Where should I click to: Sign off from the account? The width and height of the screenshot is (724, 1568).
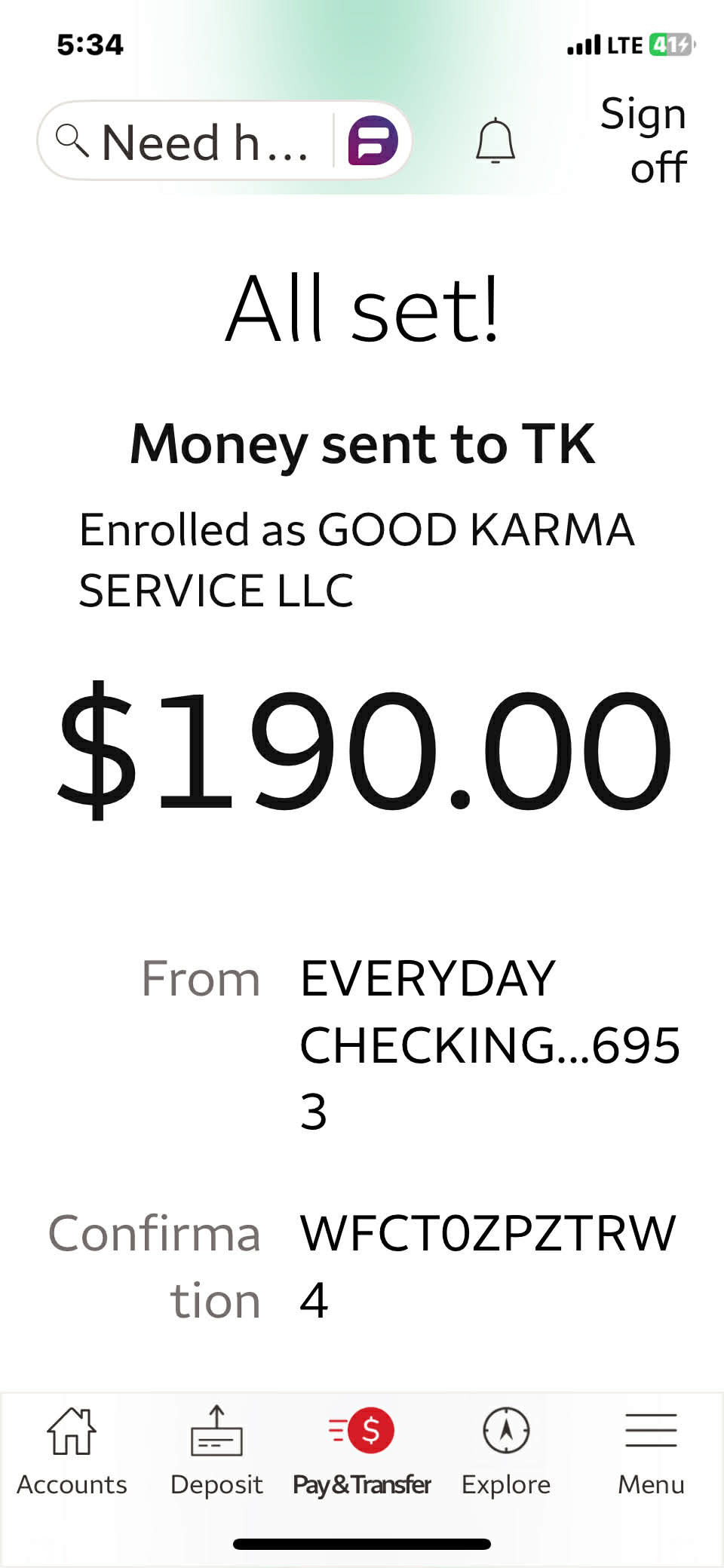(x=645, y=141)
